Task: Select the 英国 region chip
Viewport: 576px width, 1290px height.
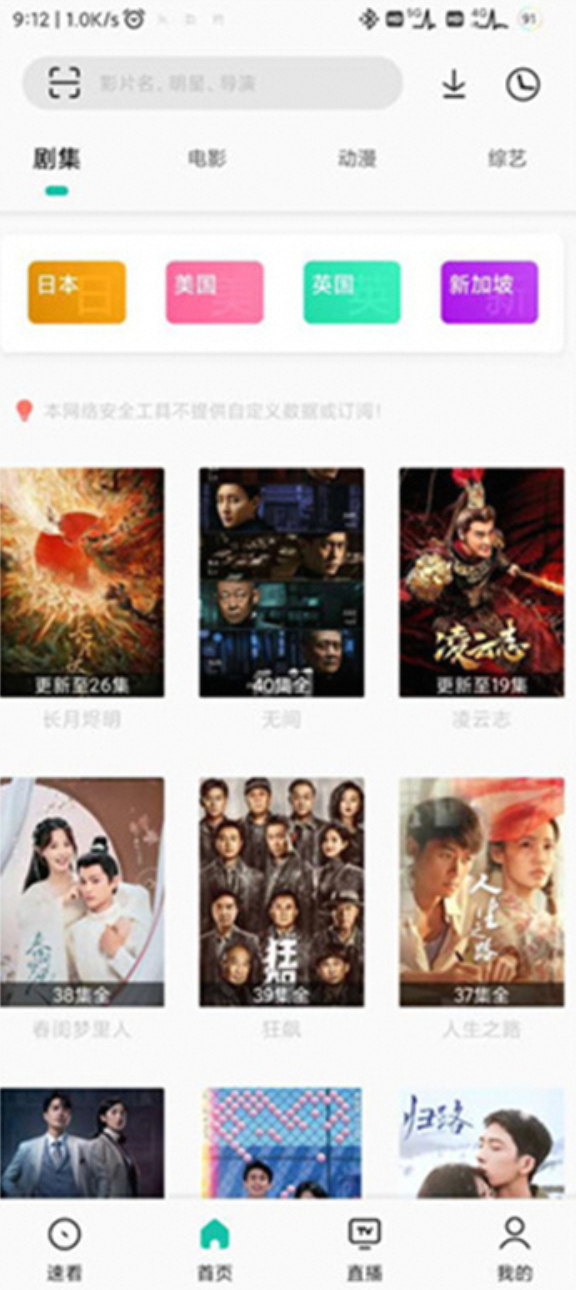Action: (352, 292)
